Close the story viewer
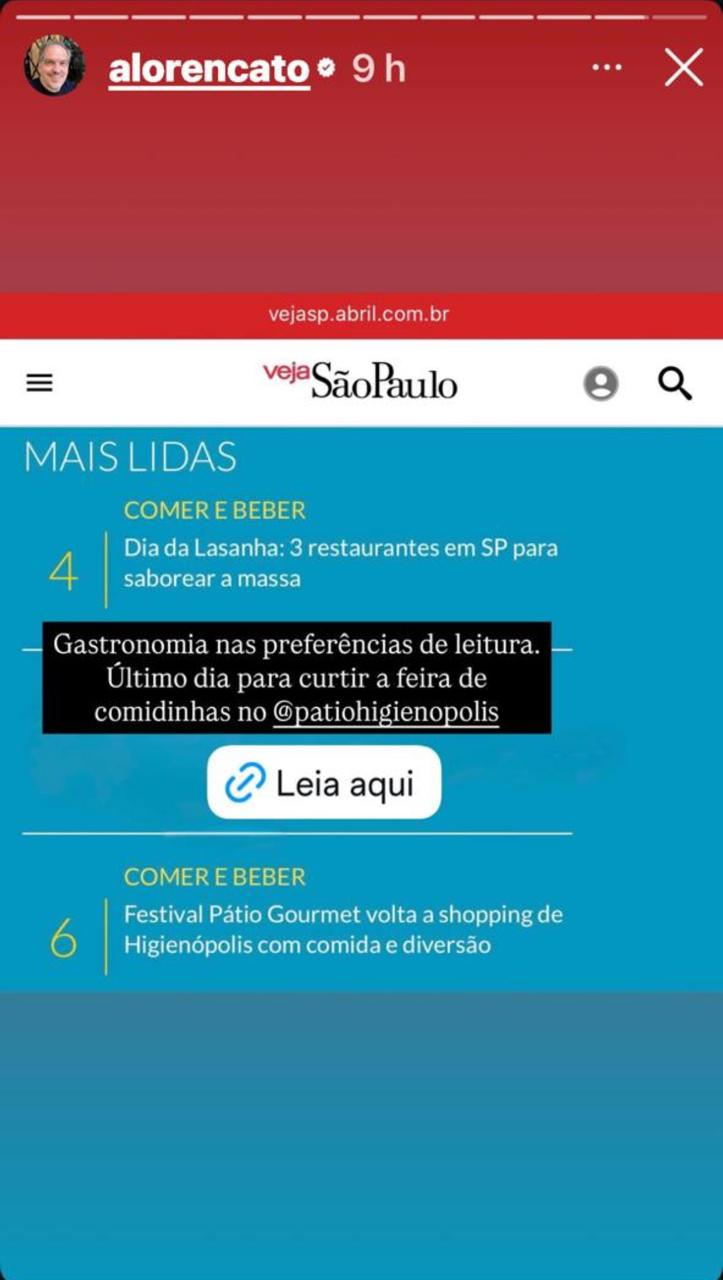 click(x=684, y=68)
